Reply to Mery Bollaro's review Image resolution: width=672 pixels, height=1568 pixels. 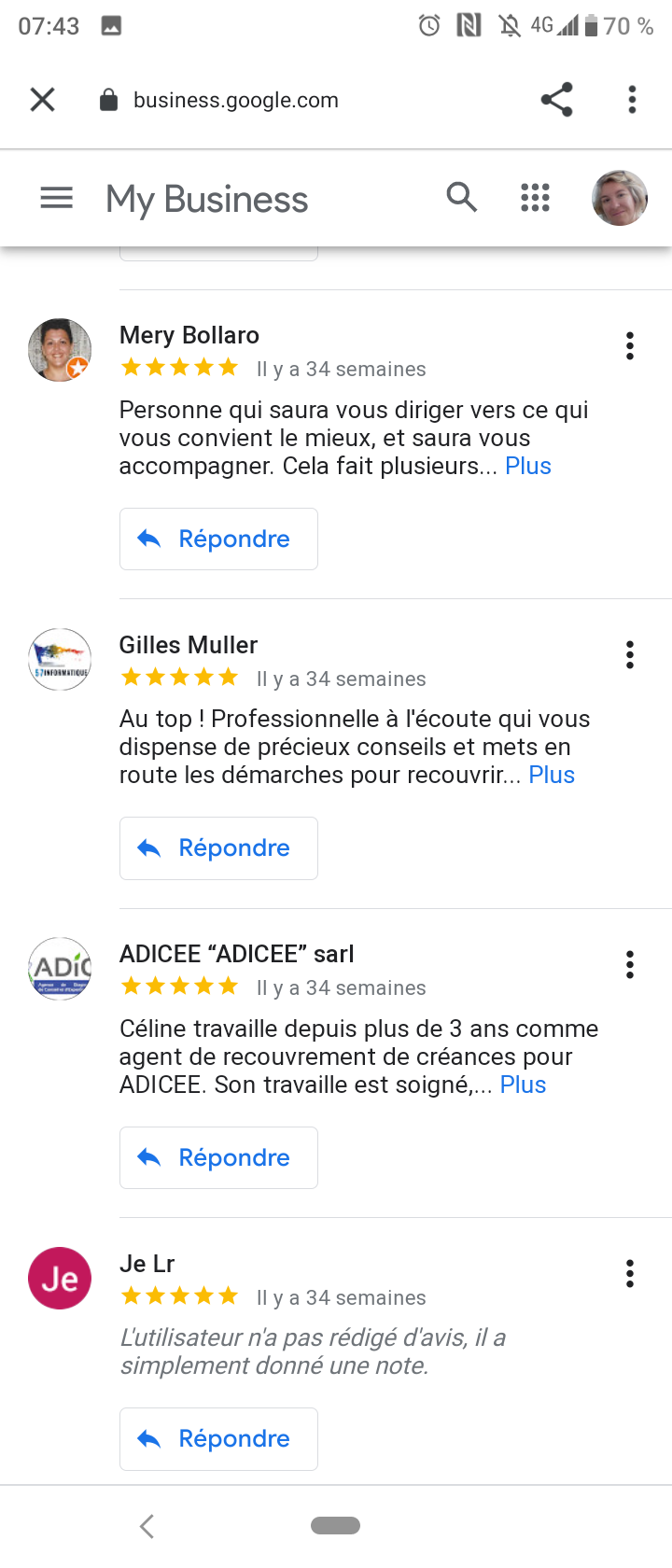(218, 539)
